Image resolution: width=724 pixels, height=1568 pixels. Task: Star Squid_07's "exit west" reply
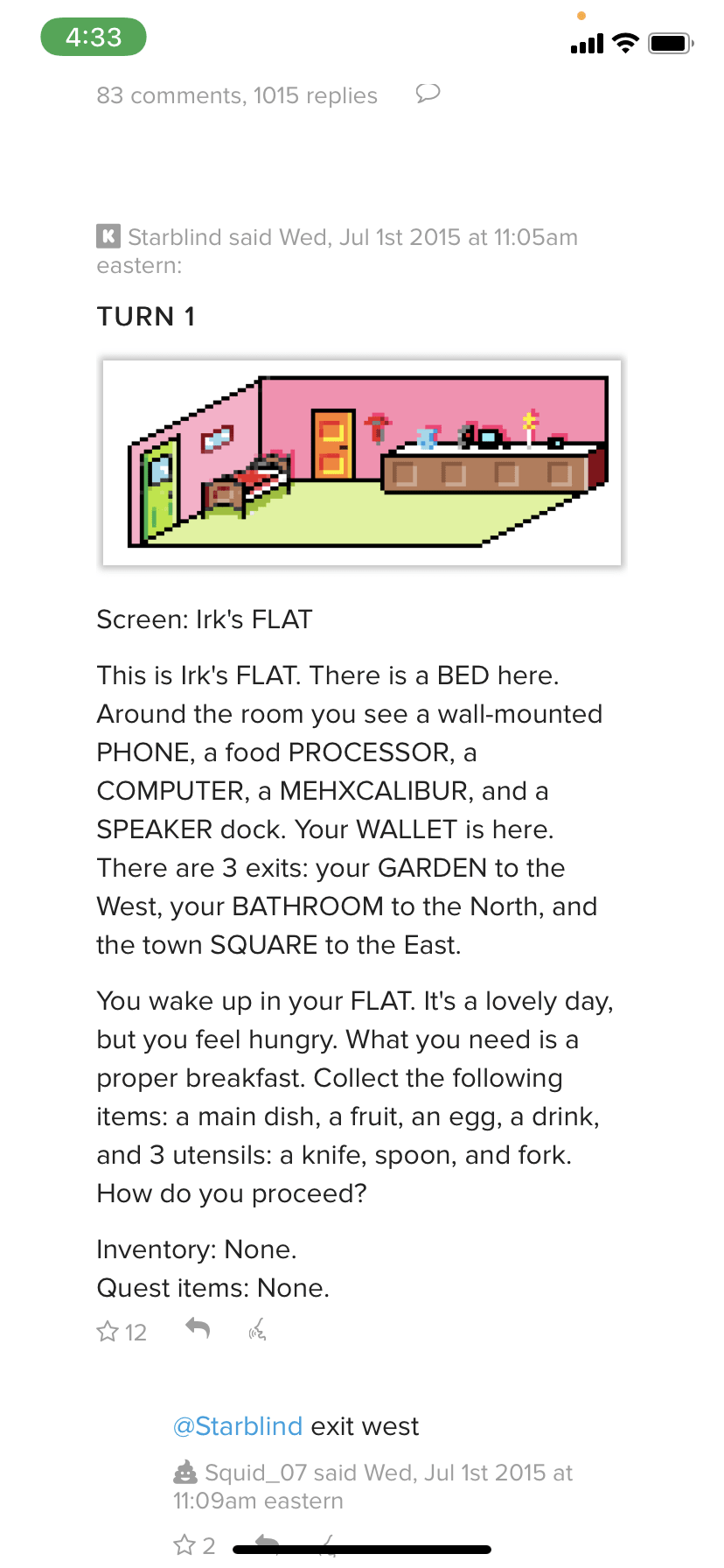(x=184, y=1545)
